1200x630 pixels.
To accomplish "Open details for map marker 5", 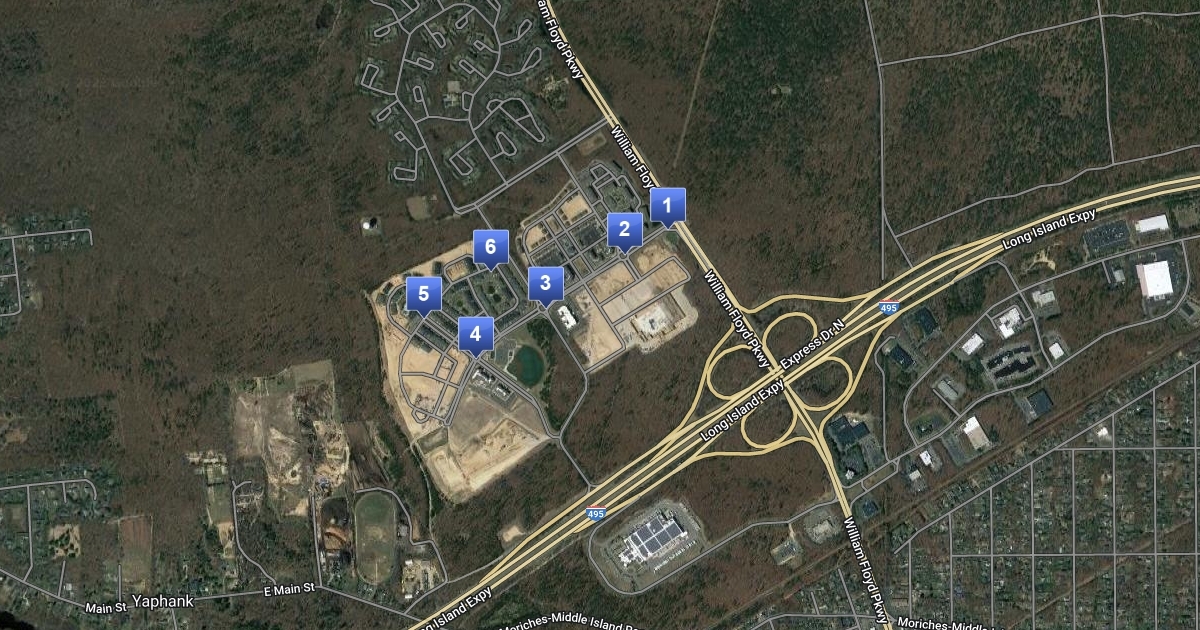I will point(424,295).
